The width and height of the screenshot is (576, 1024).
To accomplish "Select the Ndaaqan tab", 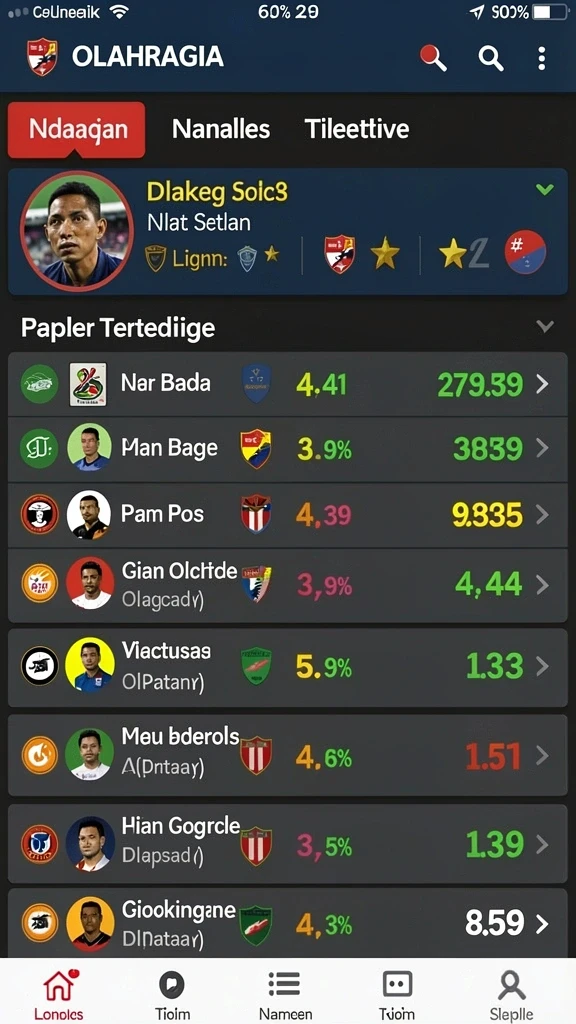I will coord(76,129).
